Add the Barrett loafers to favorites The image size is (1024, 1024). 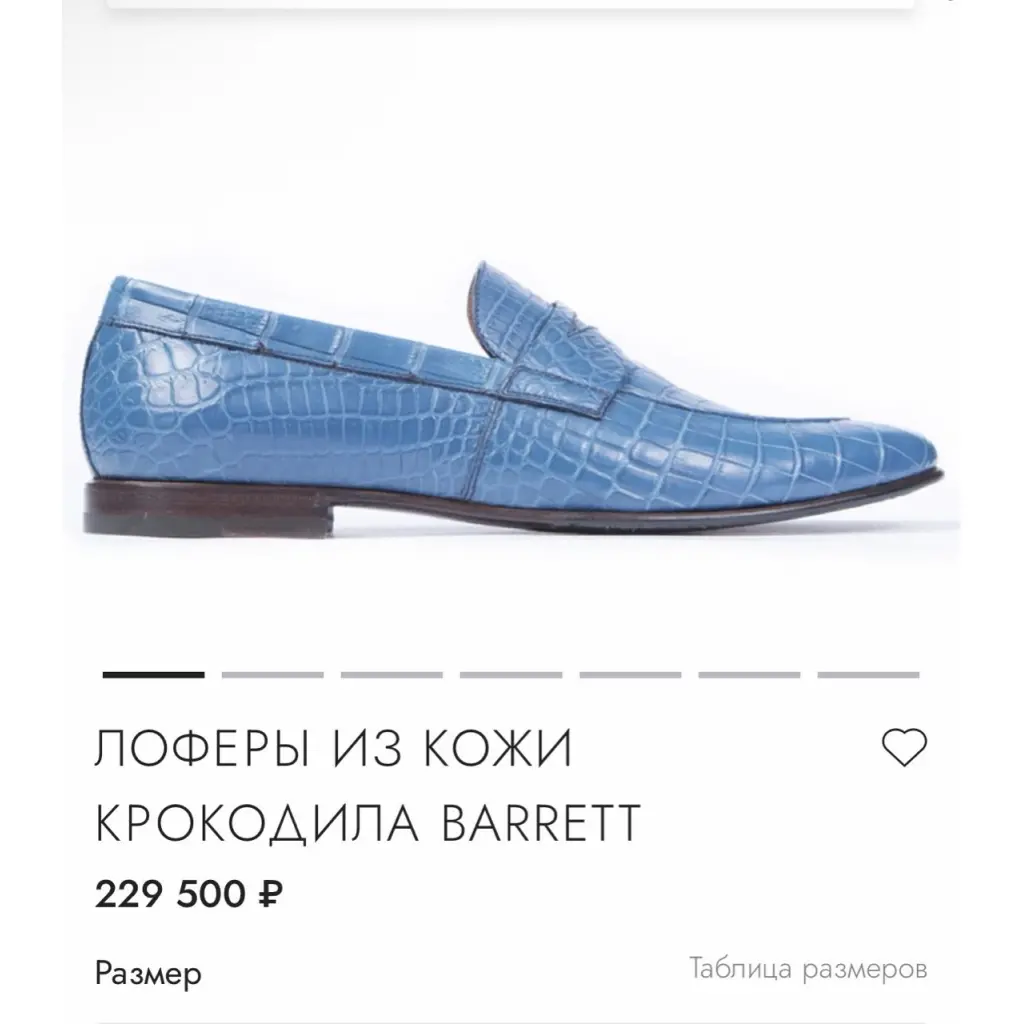pyautogui.click(x=905, y=748)
